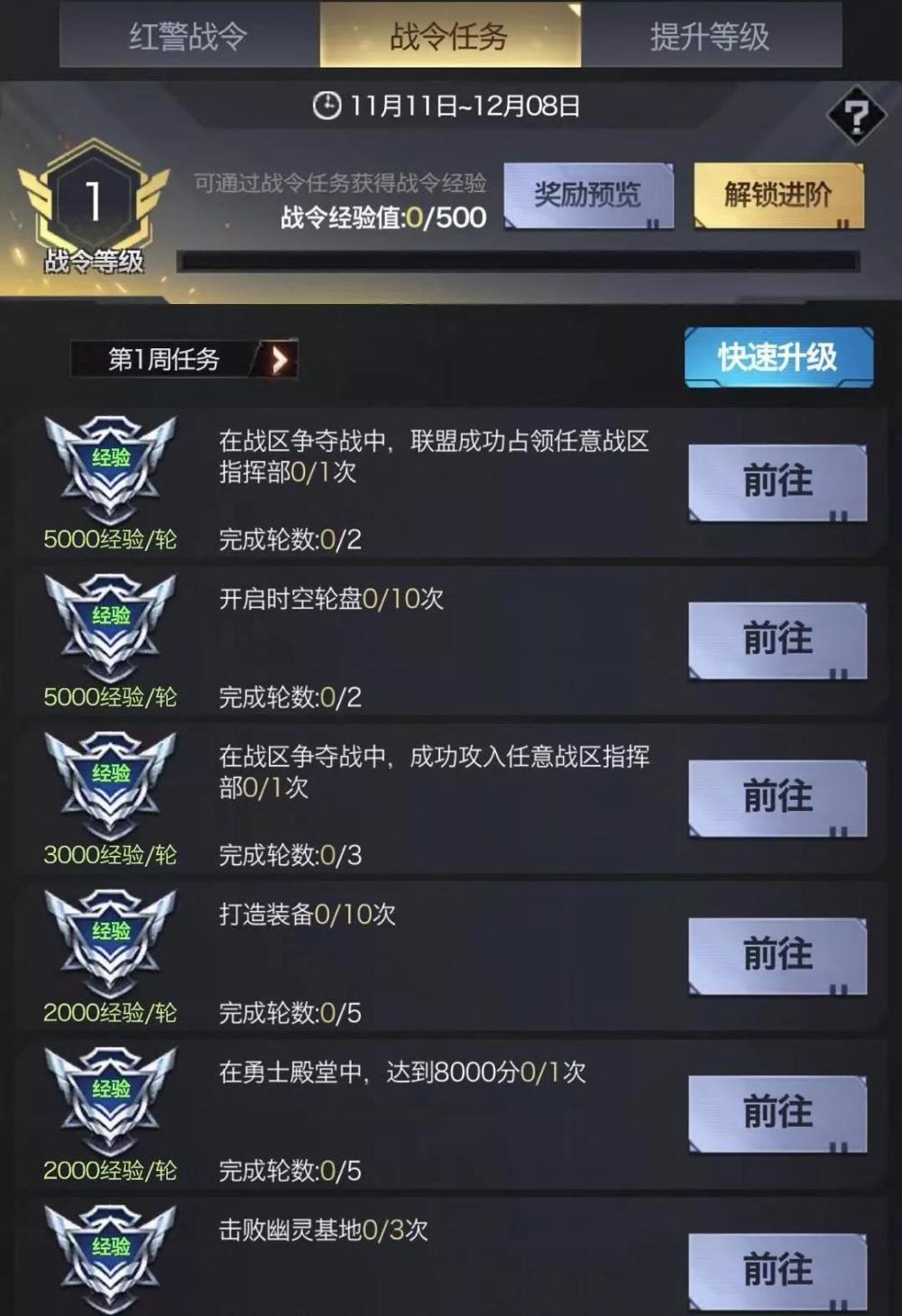
Task: Tap 解锁进阶 to unlock advanced pass
Action: point(778,195)
